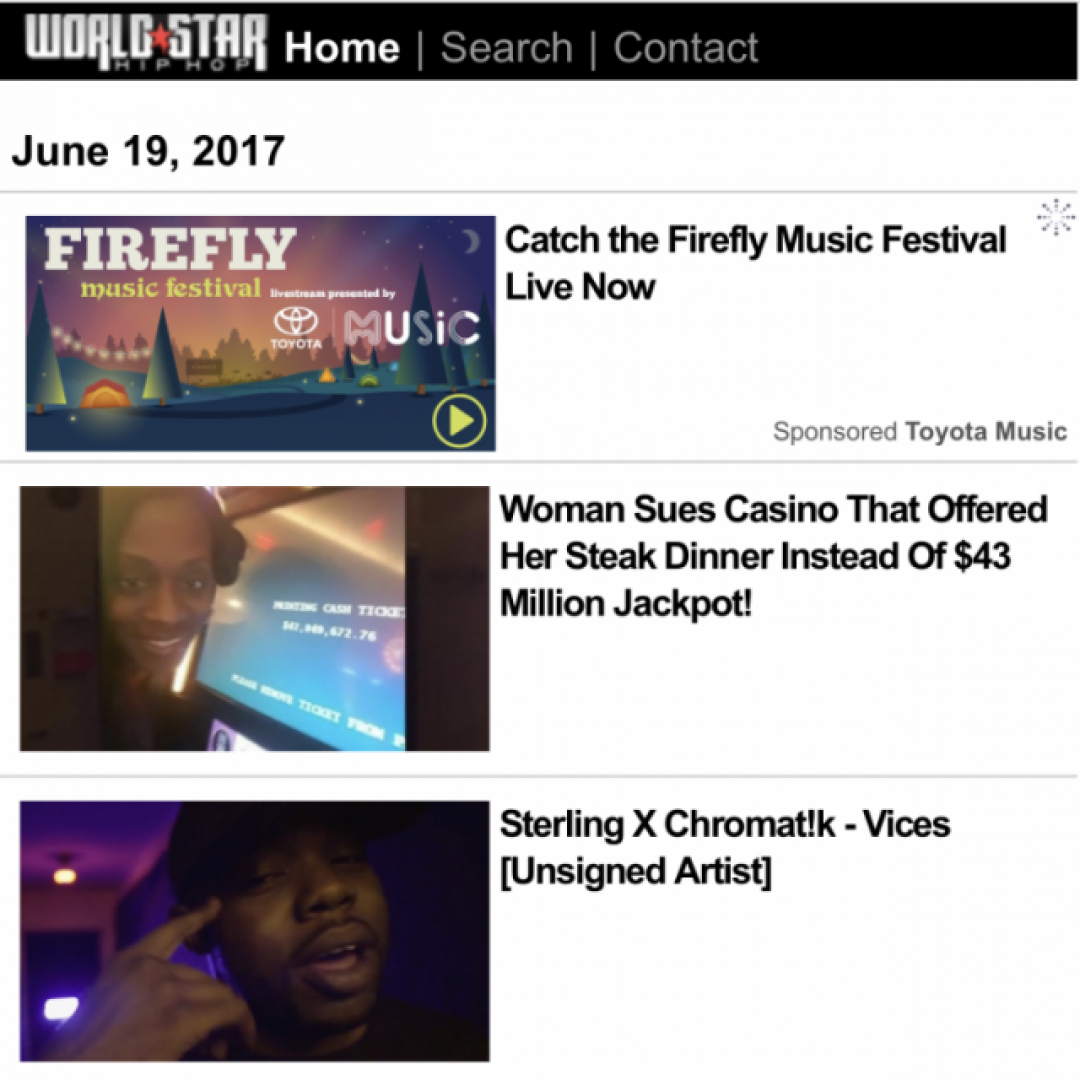Go to the Home page

[x=341, y=47]
